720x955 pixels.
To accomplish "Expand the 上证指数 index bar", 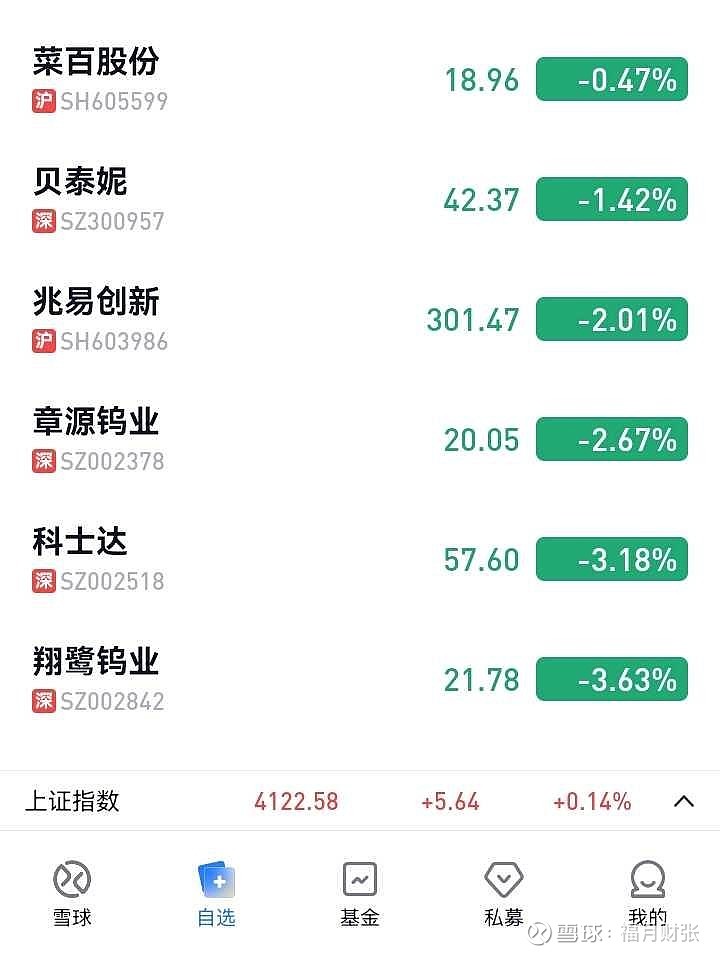I will [684, 801].
